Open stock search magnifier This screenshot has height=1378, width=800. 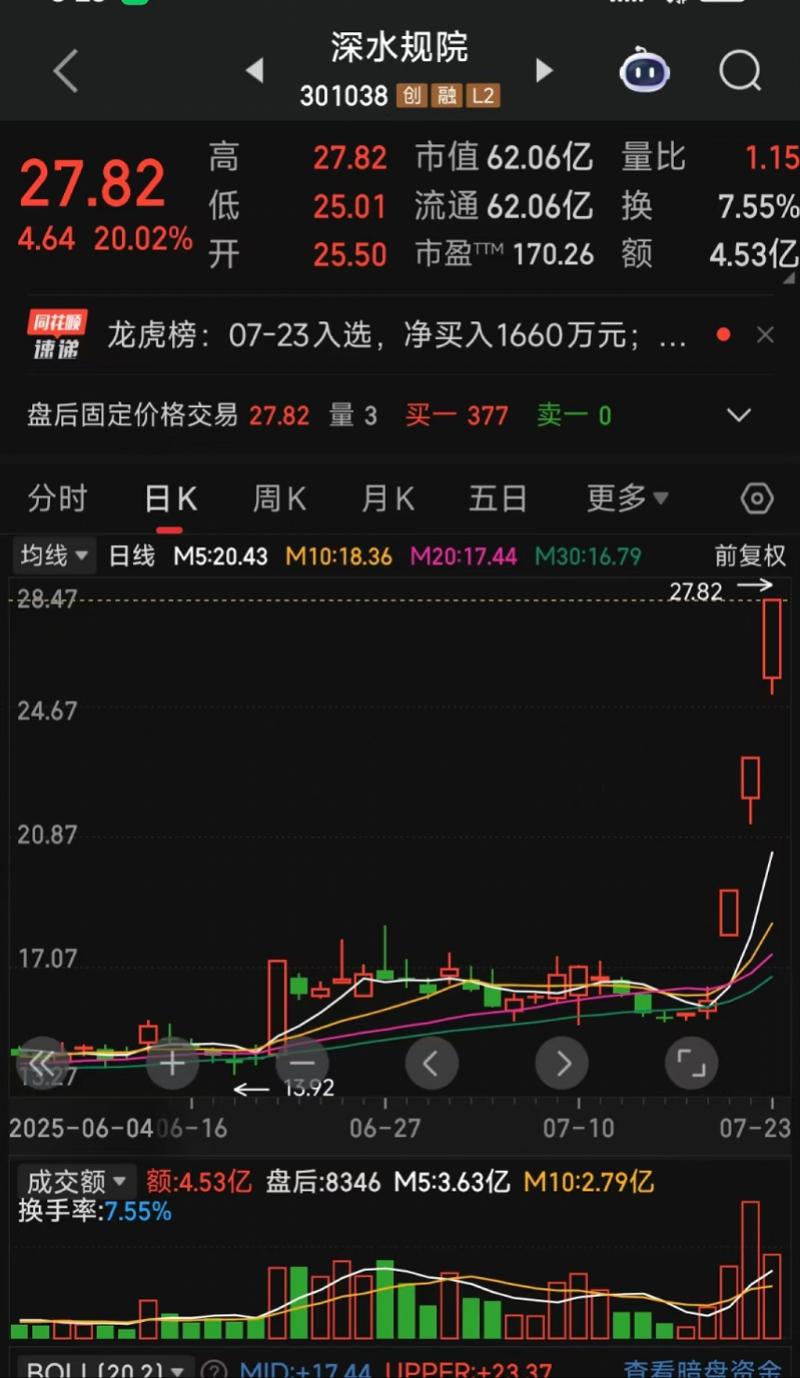coord(740,71)
